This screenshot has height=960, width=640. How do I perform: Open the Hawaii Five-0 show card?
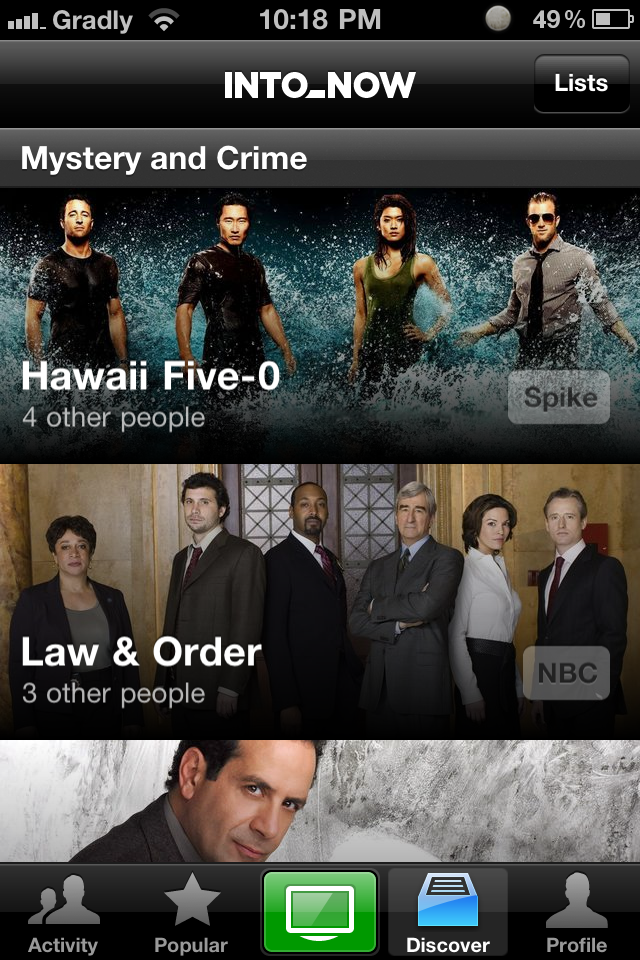(320, 325)
